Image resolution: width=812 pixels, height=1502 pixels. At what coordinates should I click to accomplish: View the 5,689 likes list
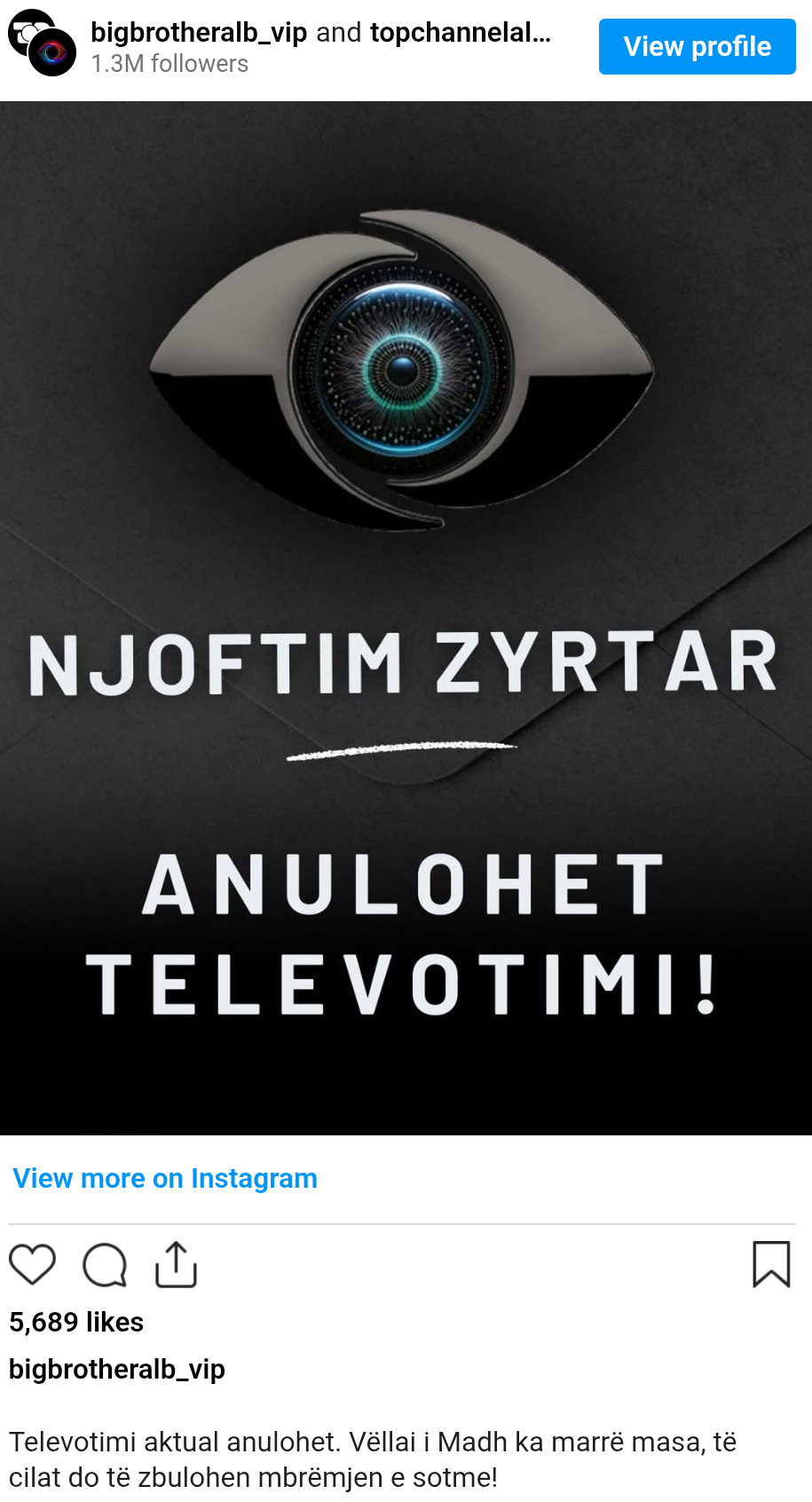point(76,1322)
